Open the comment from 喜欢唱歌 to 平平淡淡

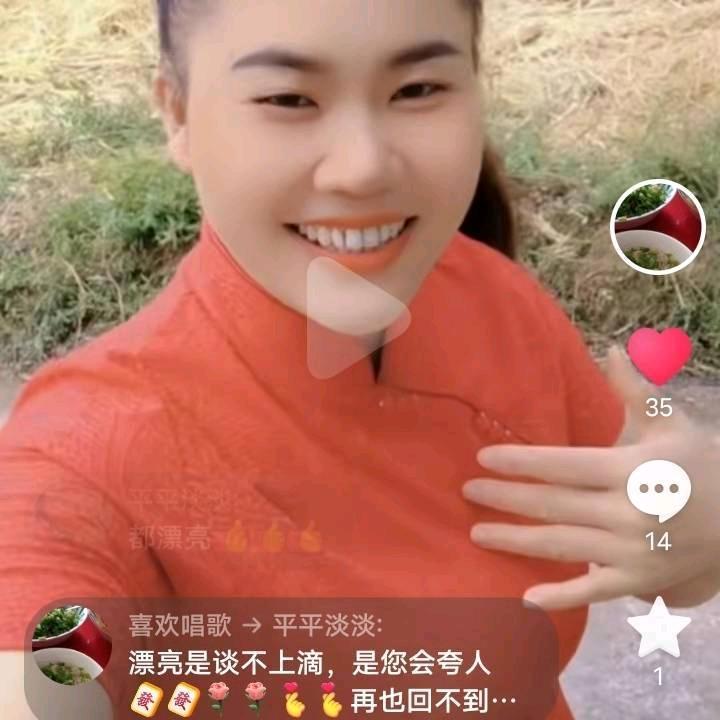click(x=293, y=659)
